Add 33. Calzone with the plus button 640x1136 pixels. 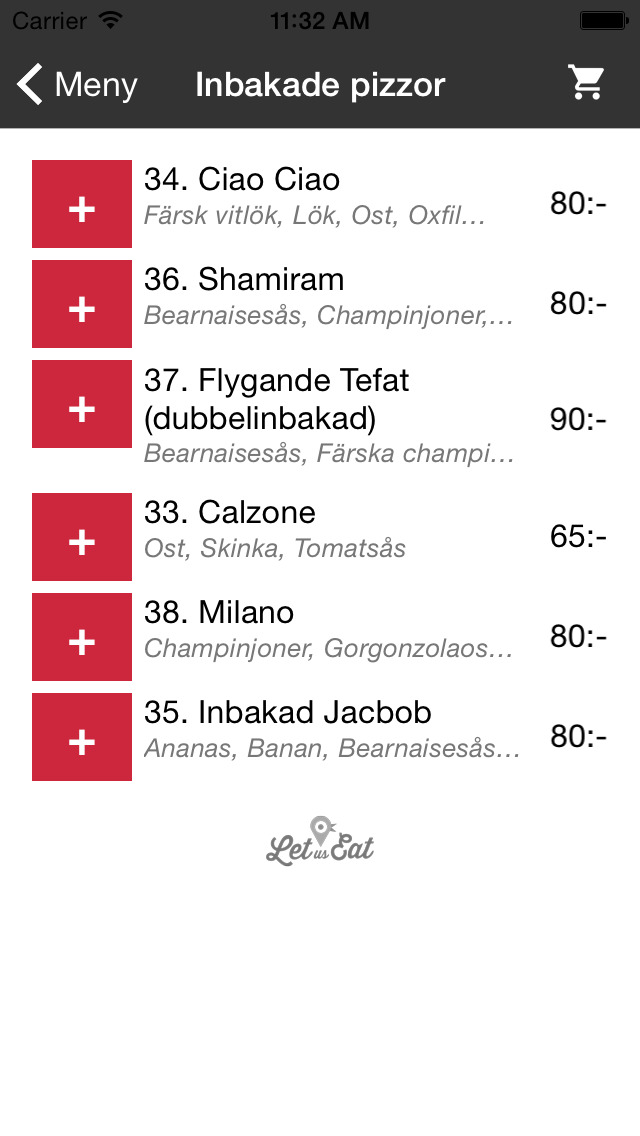click(82, 537)
